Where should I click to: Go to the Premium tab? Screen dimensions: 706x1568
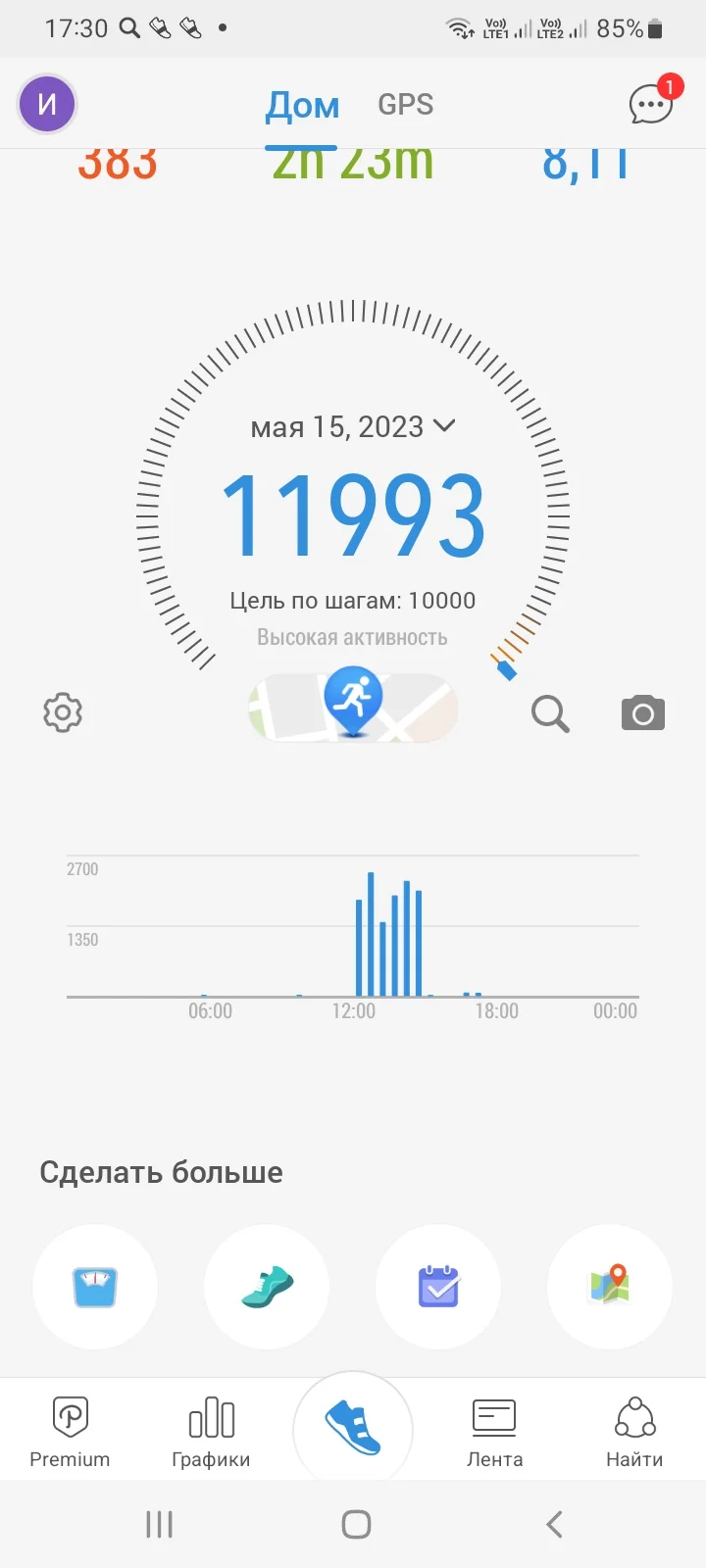(x=70, y=1432)
